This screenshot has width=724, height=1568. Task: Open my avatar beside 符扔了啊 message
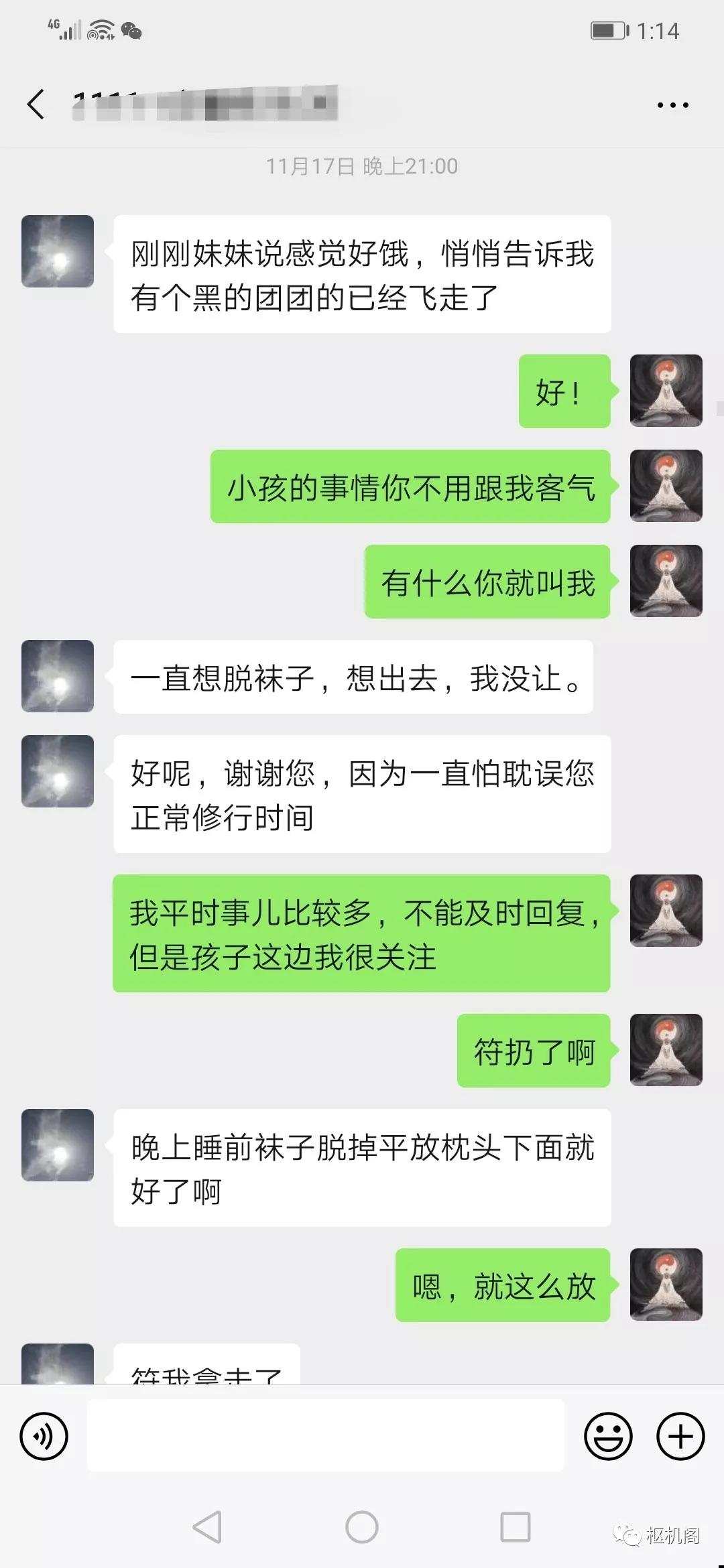[666, 1050]
